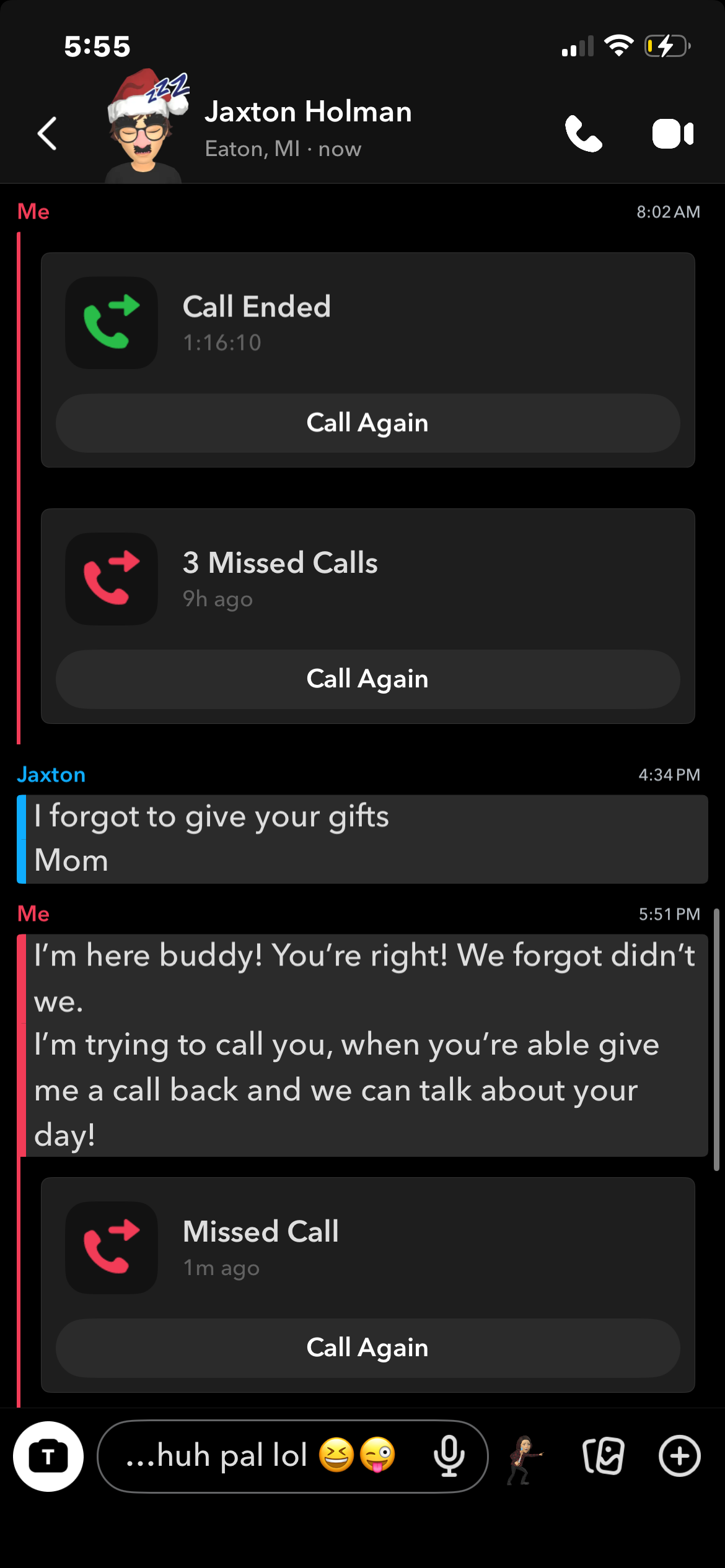Viewport: 725px width, 1568px height.
Task: Tap Call Again under Call Ended
Action: [x=367, y=423]
